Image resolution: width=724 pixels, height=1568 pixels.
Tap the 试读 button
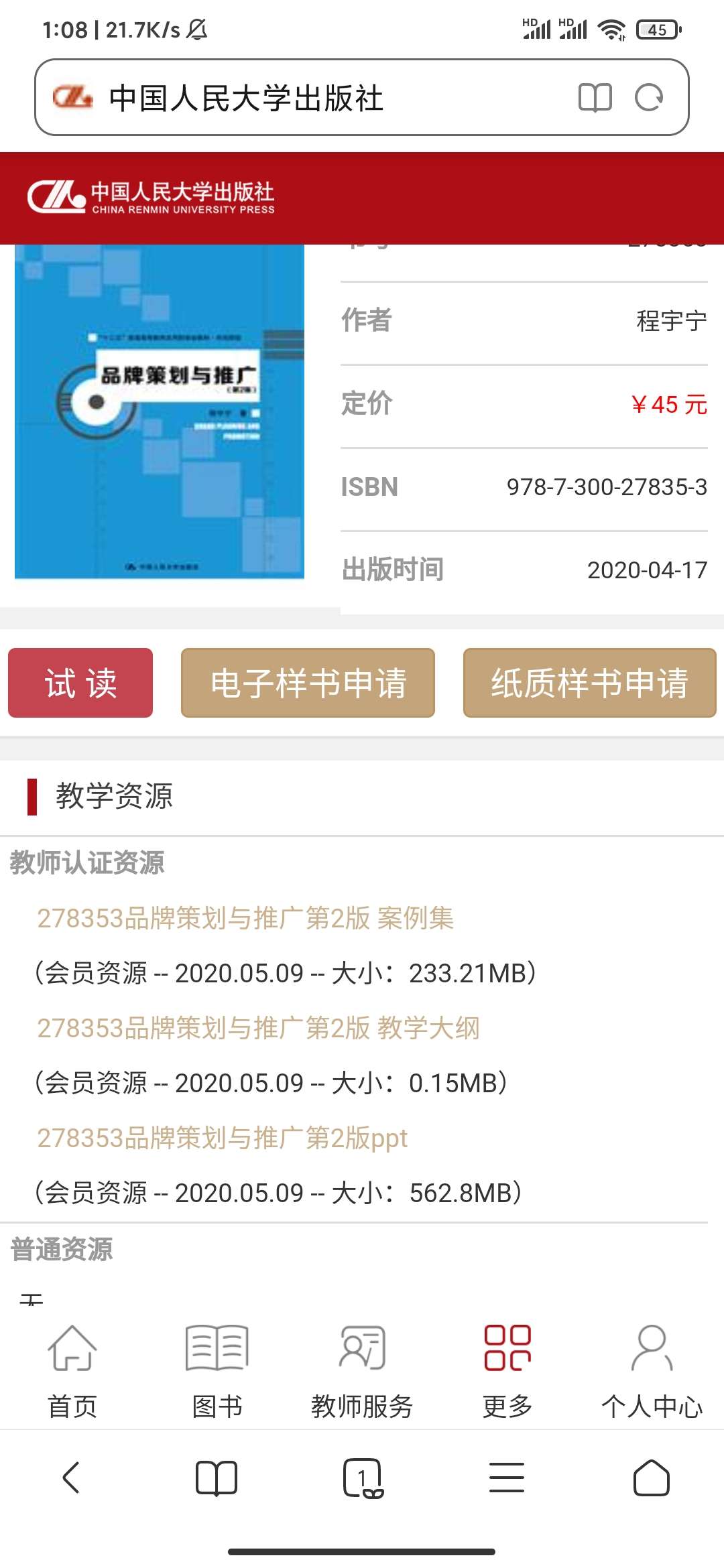coord(80,683)
